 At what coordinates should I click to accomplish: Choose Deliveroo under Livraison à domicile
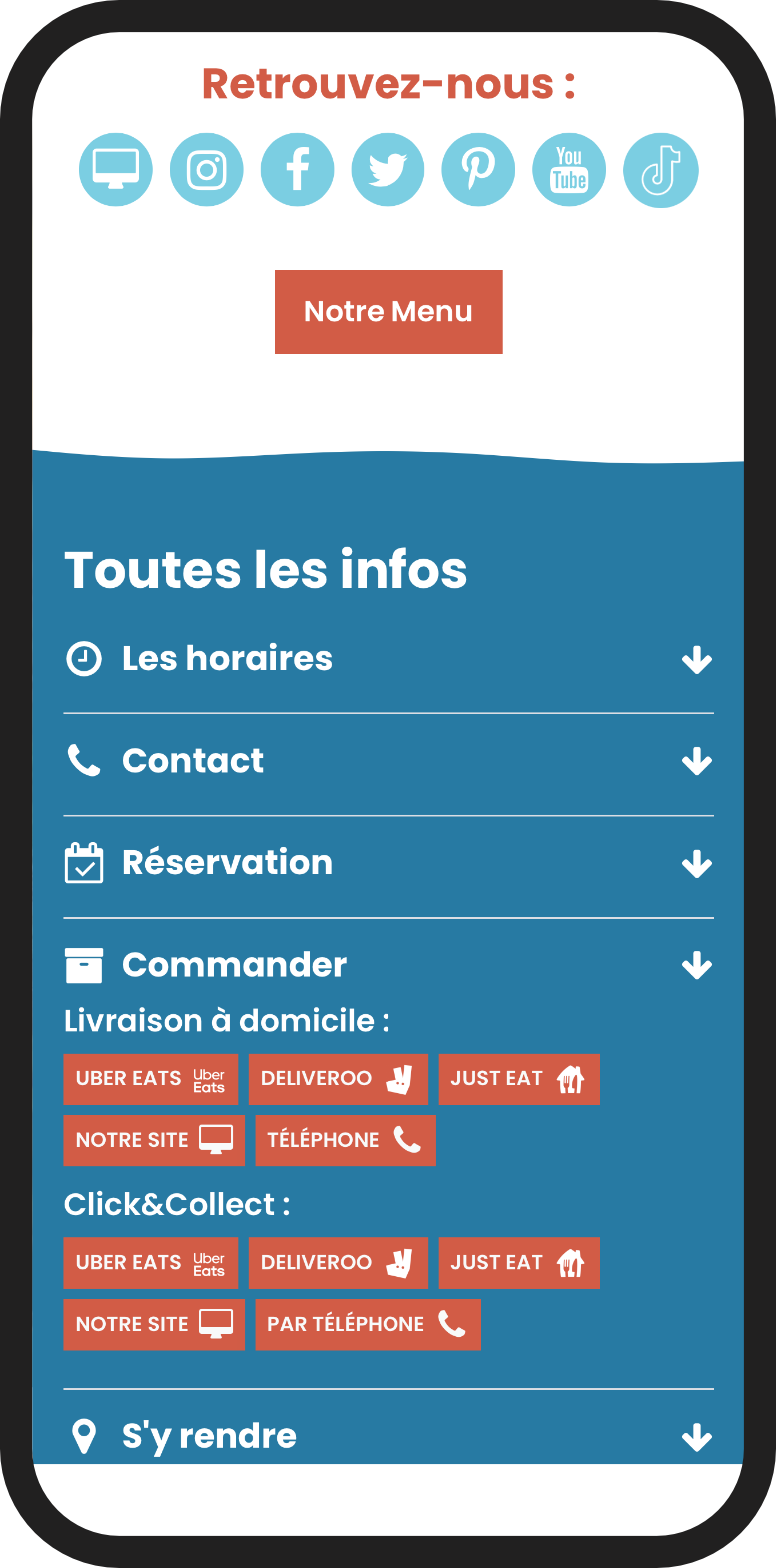tap(338, 1079)
